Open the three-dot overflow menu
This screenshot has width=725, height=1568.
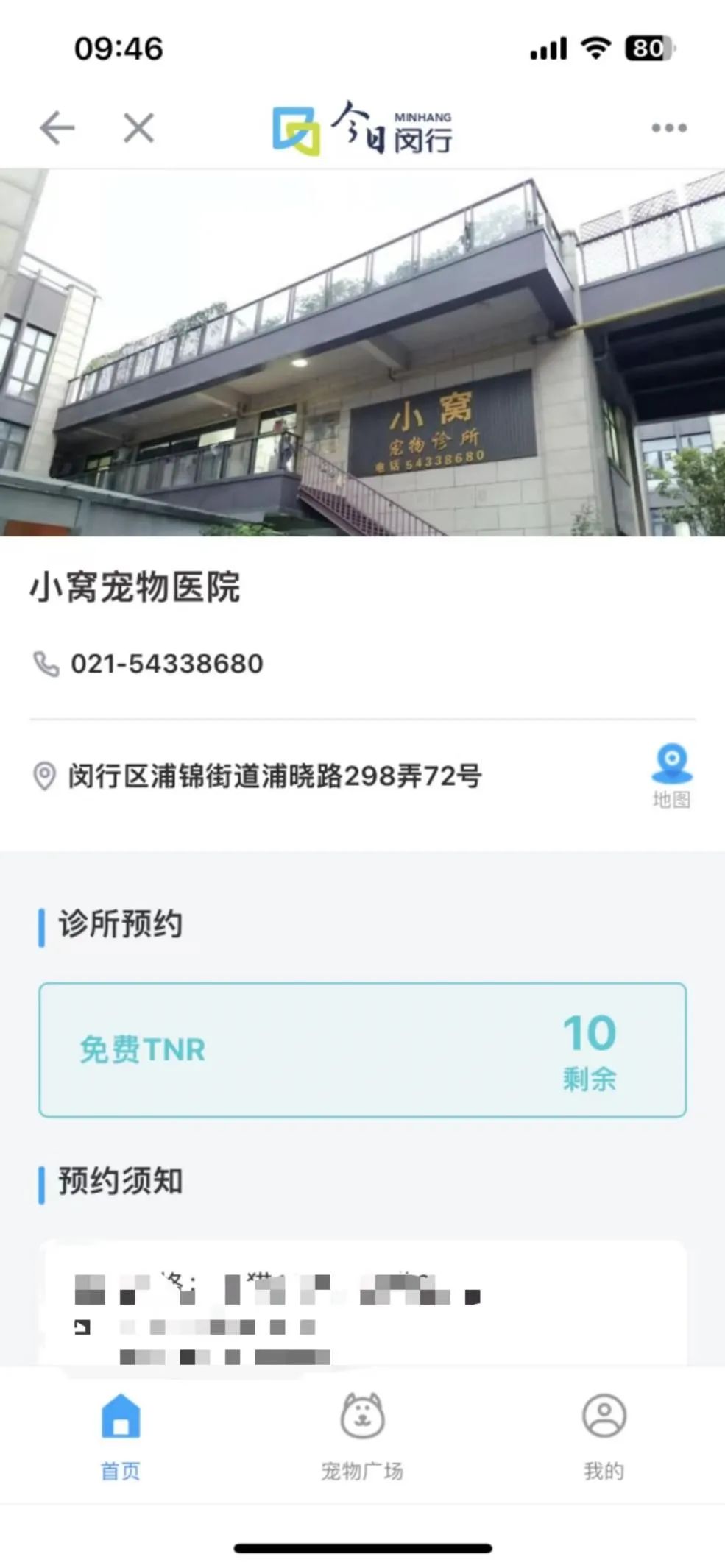pos(668,128)
